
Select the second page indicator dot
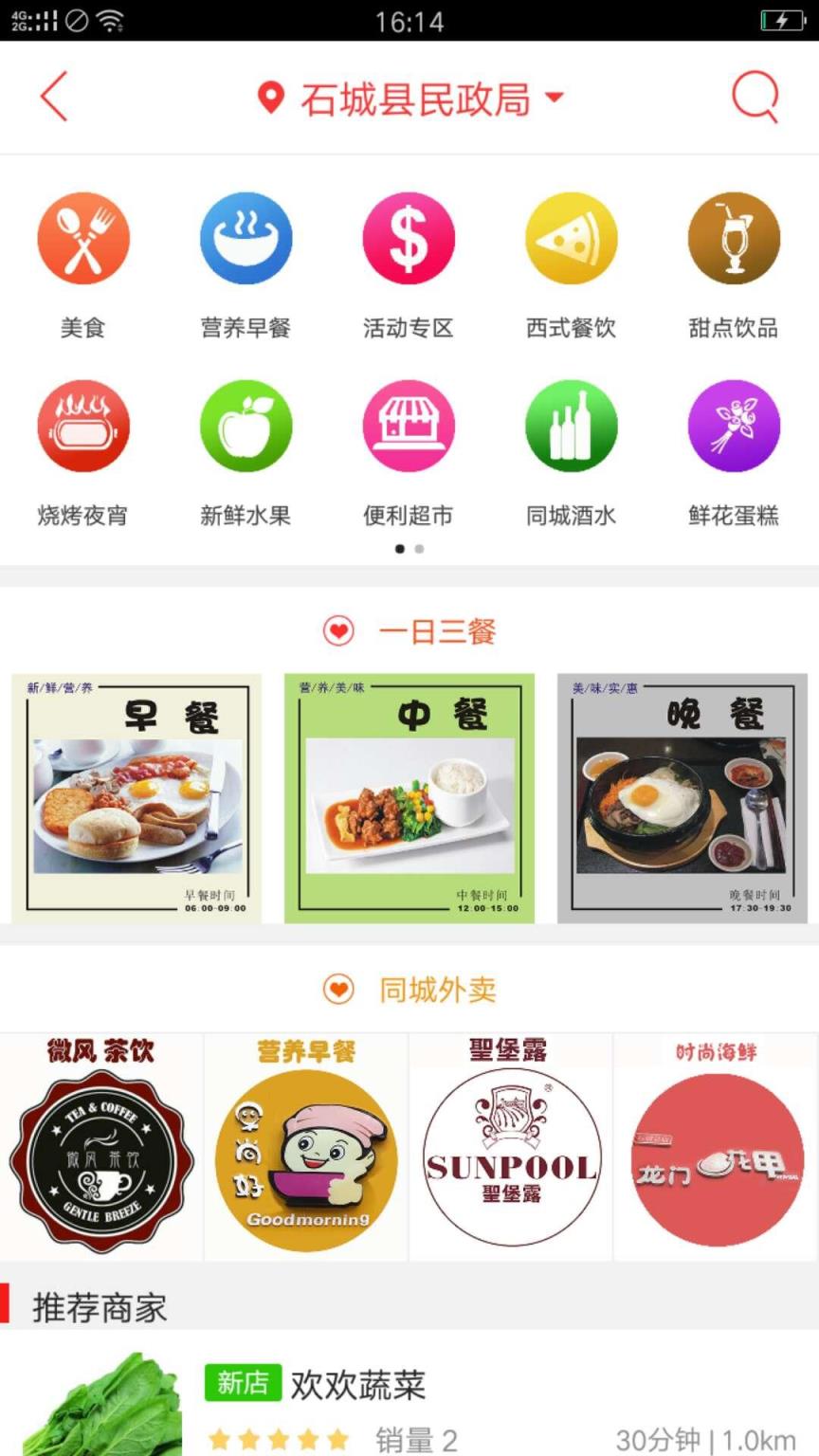[419, 548]
